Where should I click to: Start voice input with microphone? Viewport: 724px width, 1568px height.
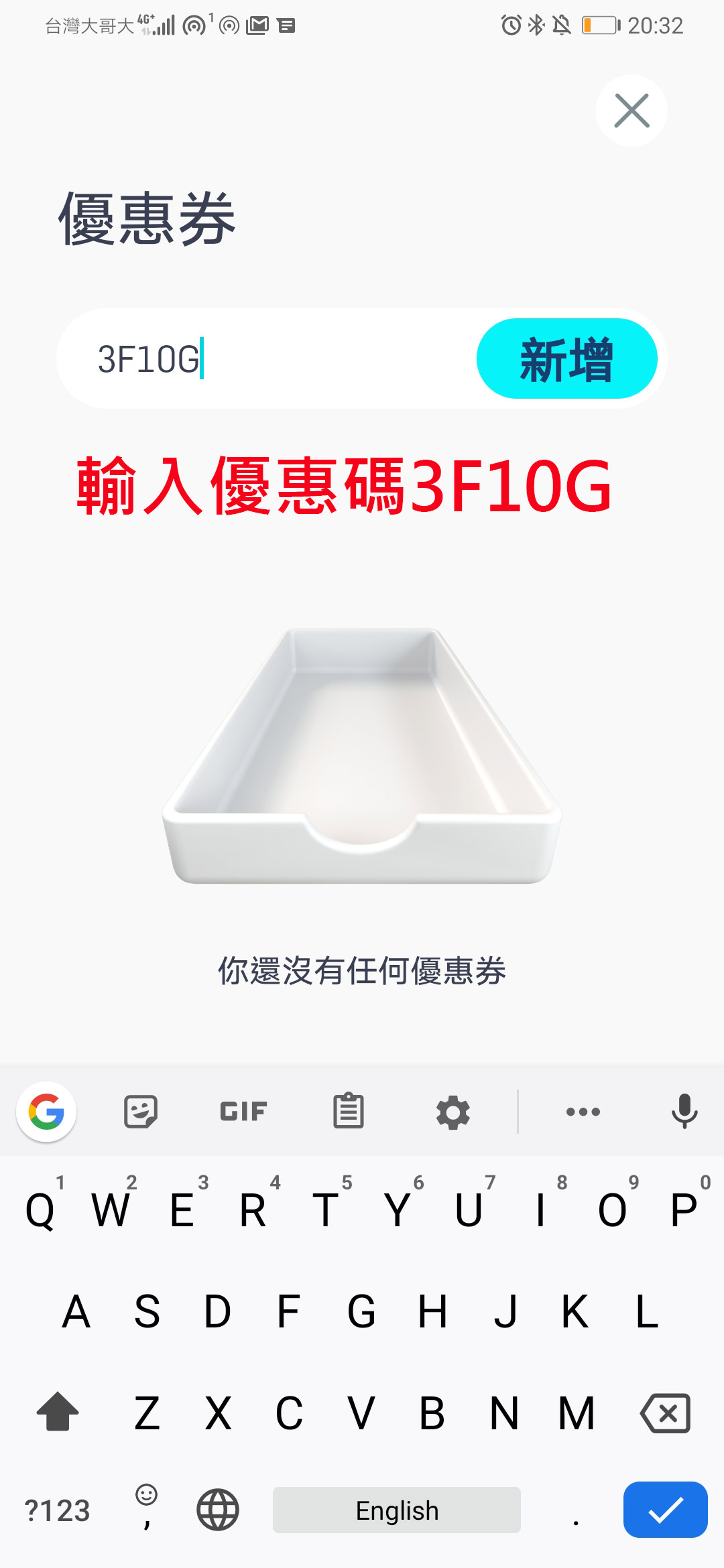(x=684, y=1112)
